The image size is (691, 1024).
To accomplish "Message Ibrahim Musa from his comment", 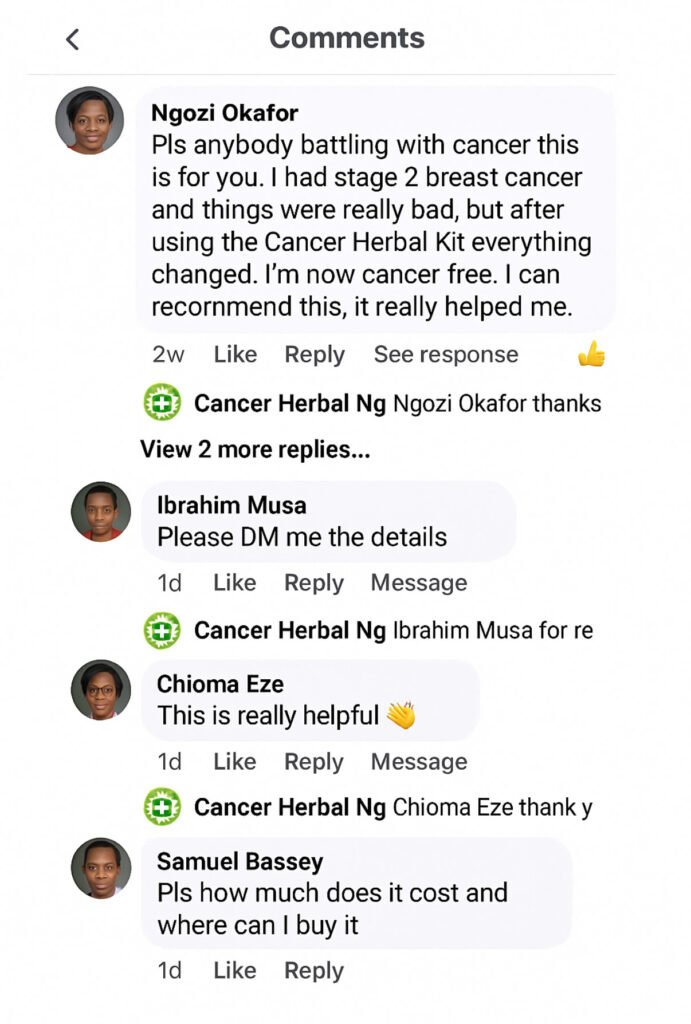I will pos(418,582).
